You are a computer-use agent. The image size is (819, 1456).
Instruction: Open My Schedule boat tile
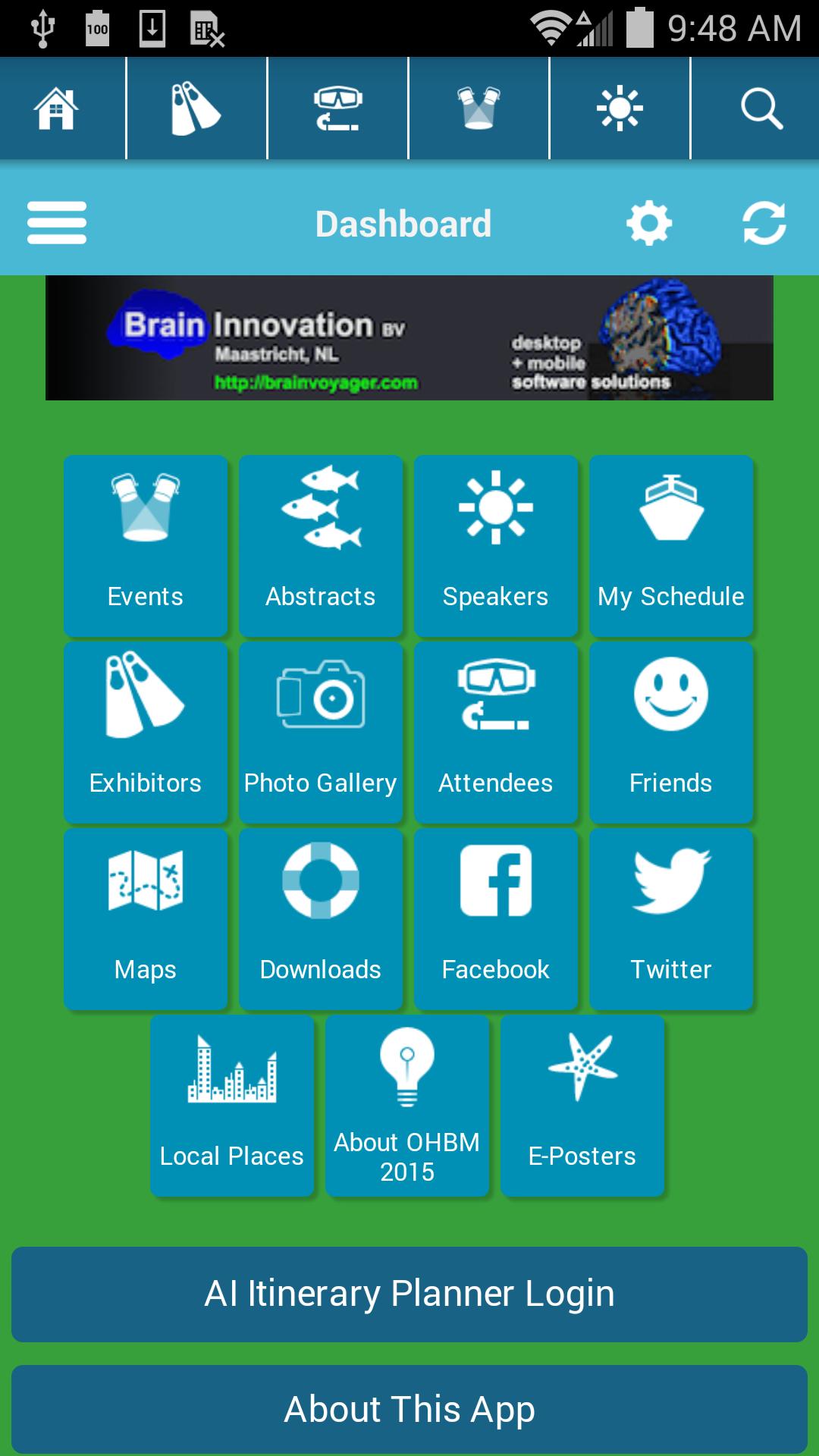(x=671, y=544)
